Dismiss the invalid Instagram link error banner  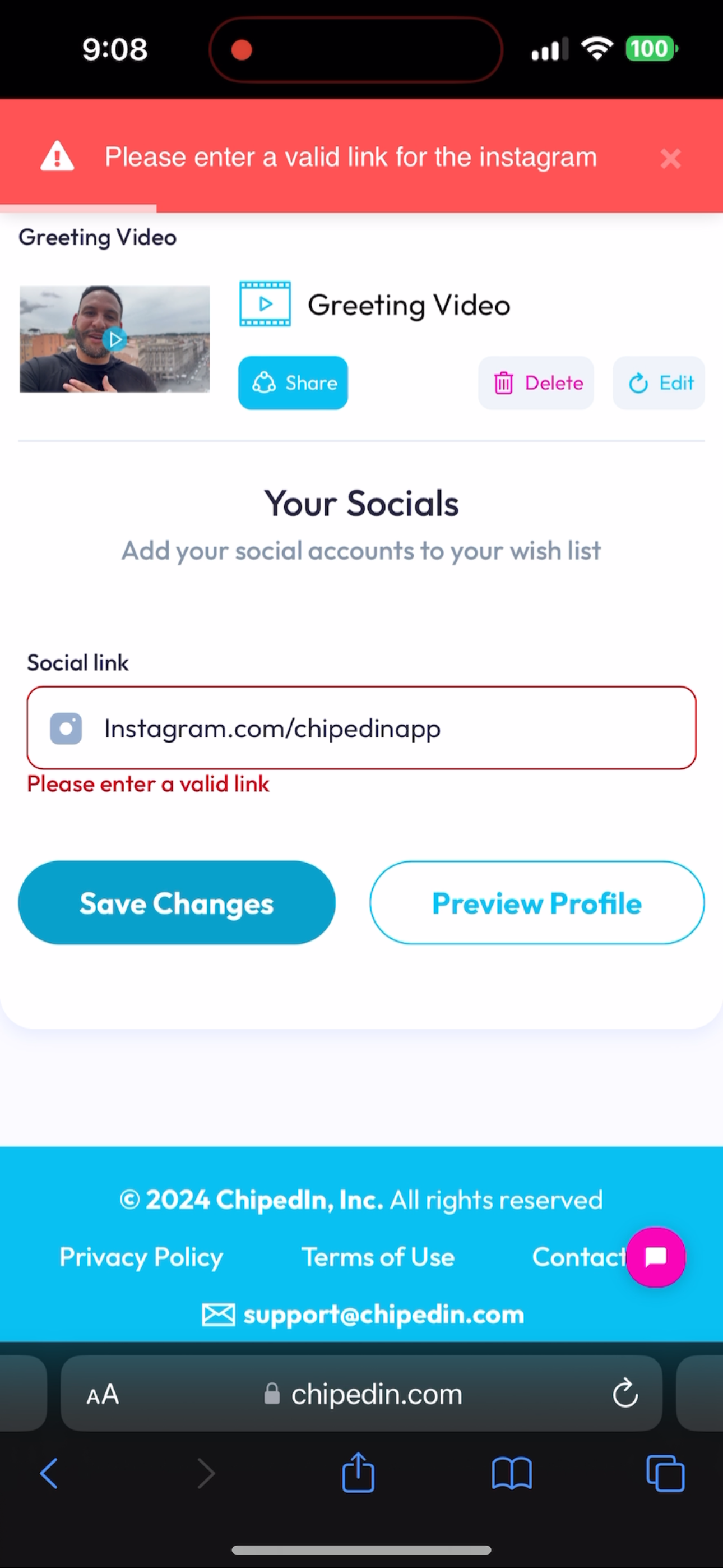pos(670,159)
